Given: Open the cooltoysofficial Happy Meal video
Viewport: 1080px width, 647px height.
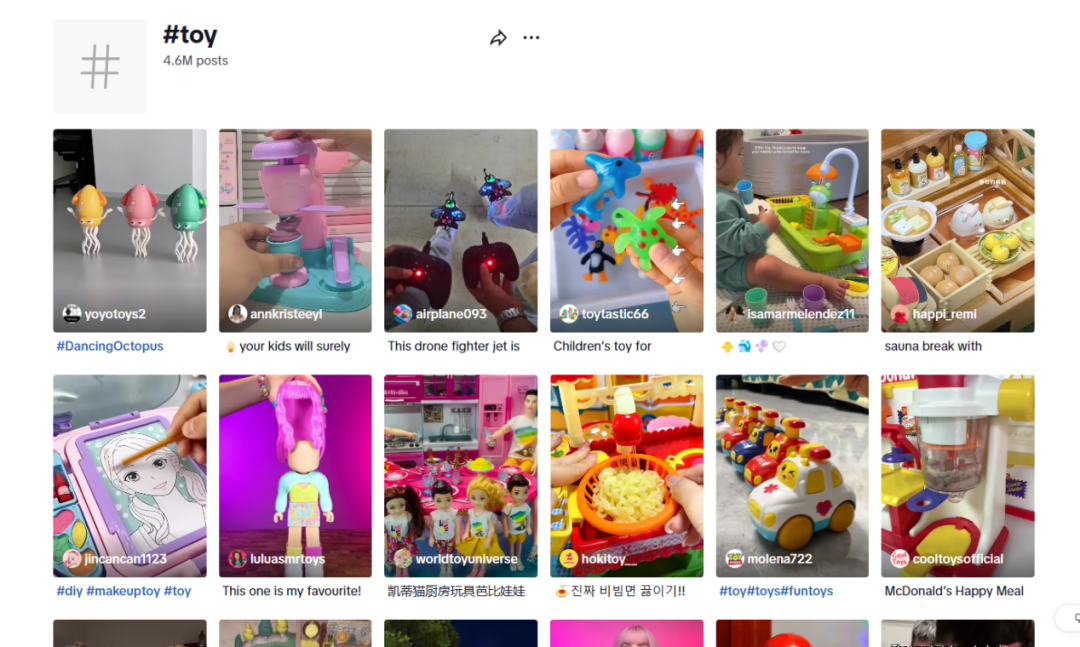Looking at the screenshot, I should point(957,475).
